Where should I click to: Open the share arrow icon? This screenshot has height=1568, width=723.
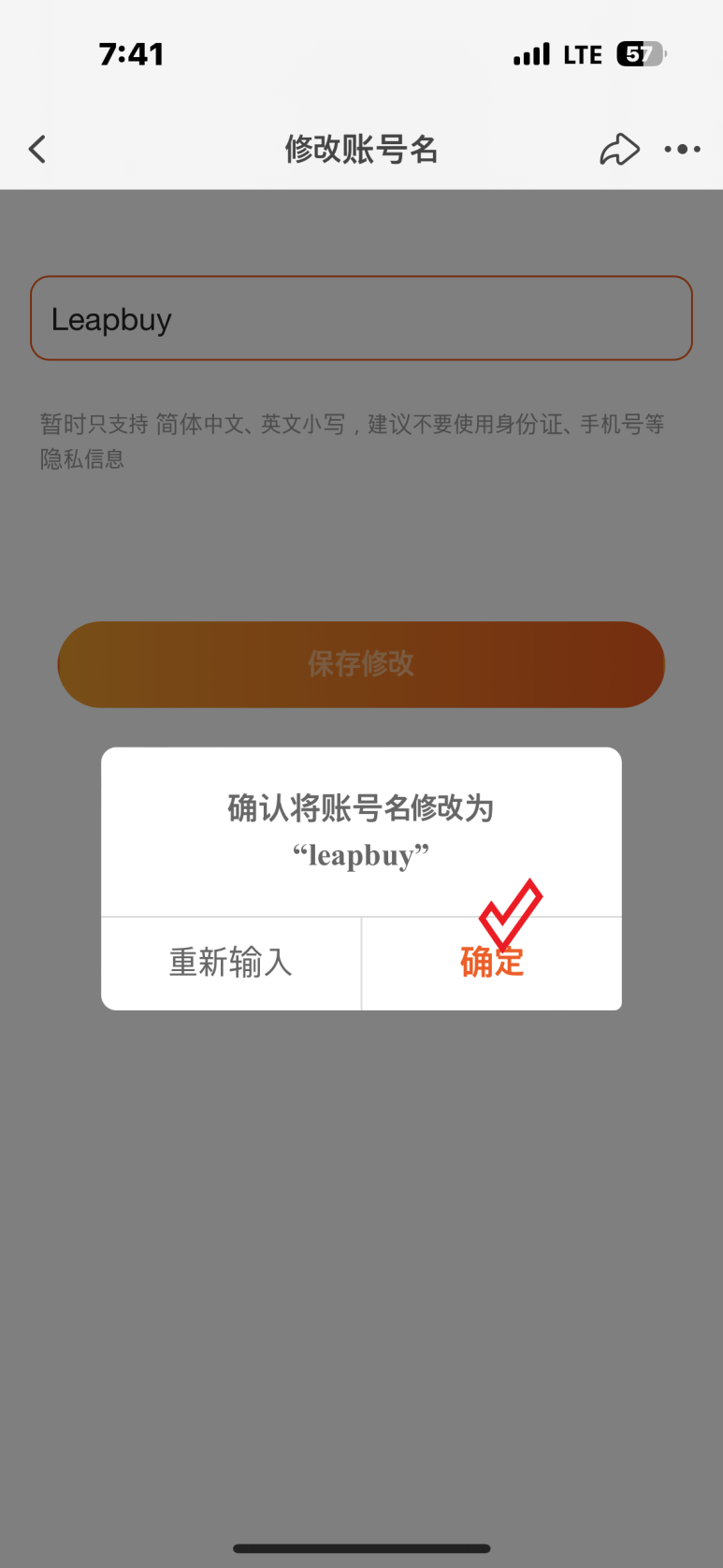coord(619,149)
